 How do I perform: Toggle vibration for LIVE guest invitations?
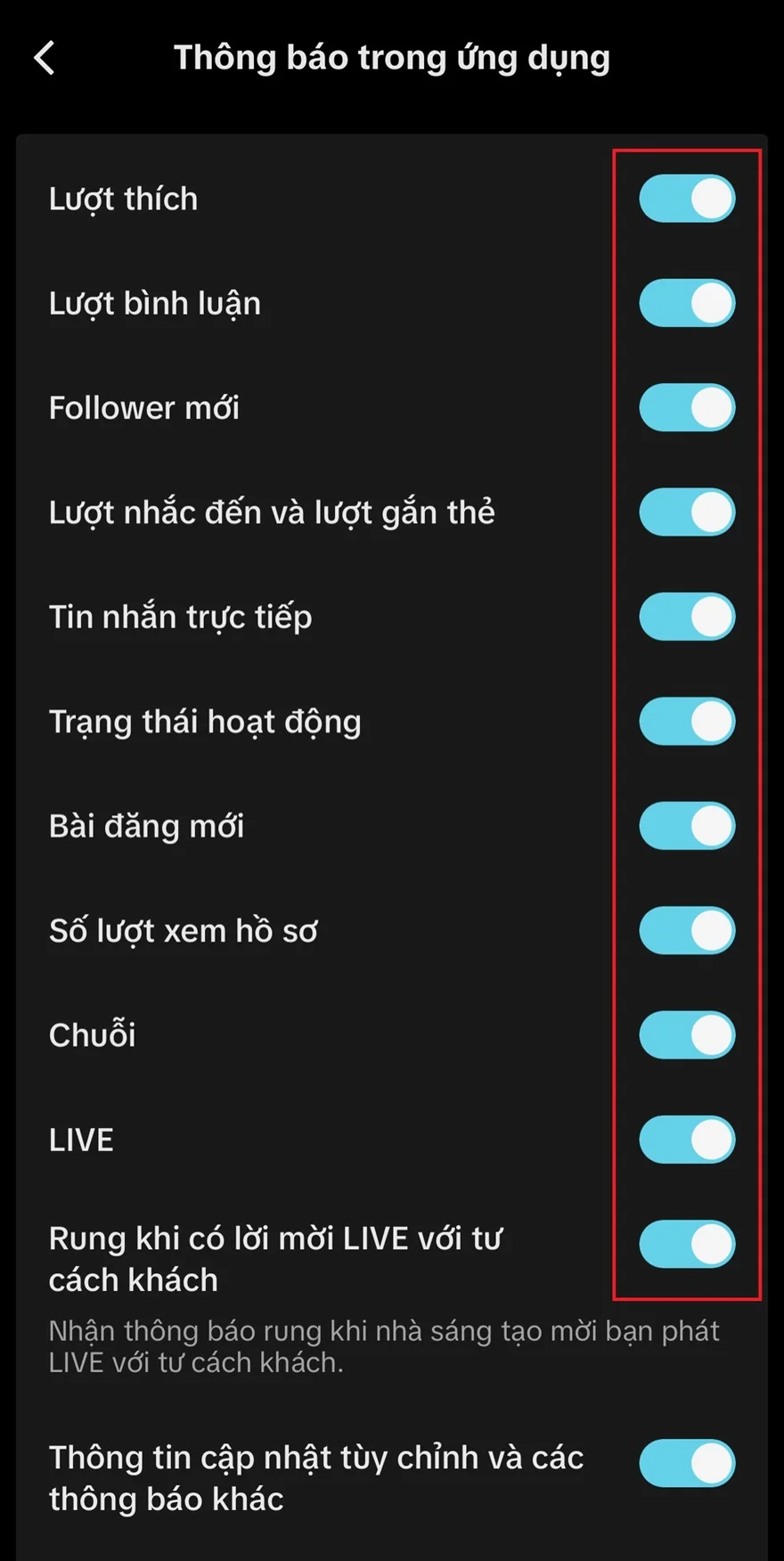[686, 1246]
